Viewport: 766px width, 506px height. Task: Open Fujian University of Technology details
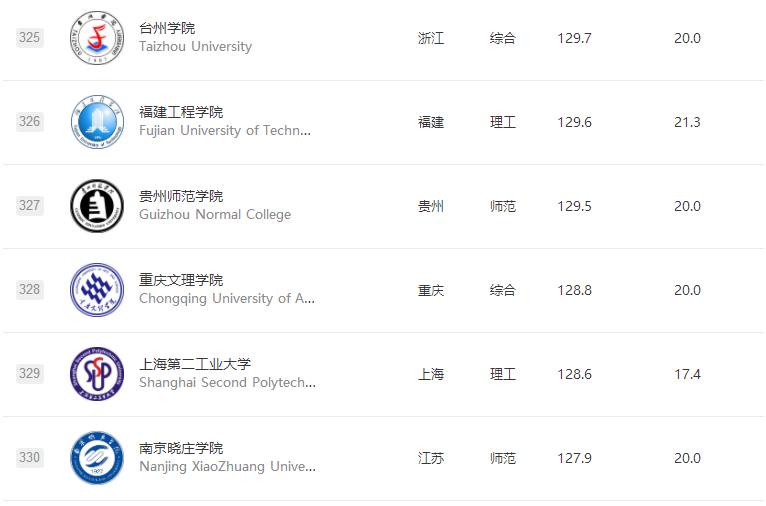181,113
